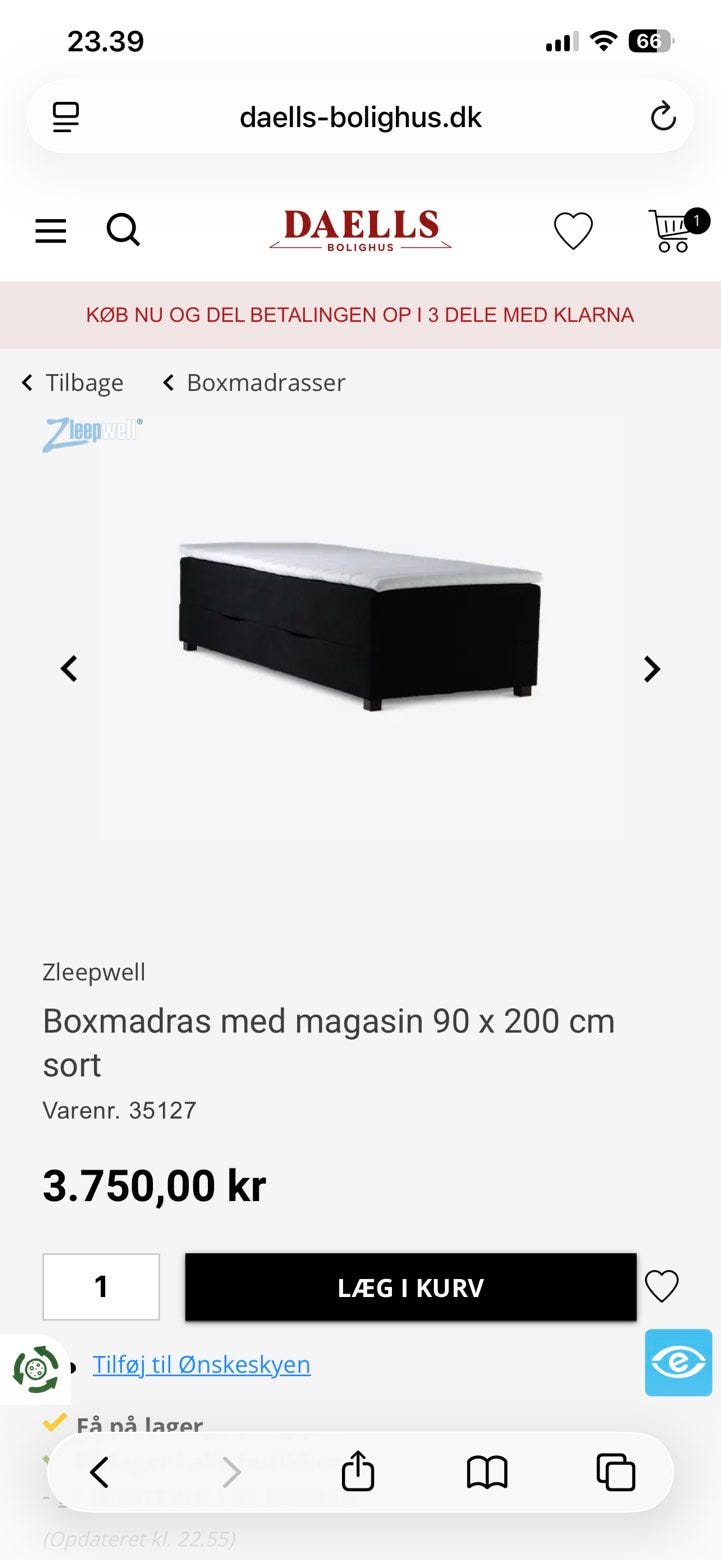Go to Daells Bolighus homepage logo
The width and height of the screenshot is (721, 1560).
[x=360, y=229]
